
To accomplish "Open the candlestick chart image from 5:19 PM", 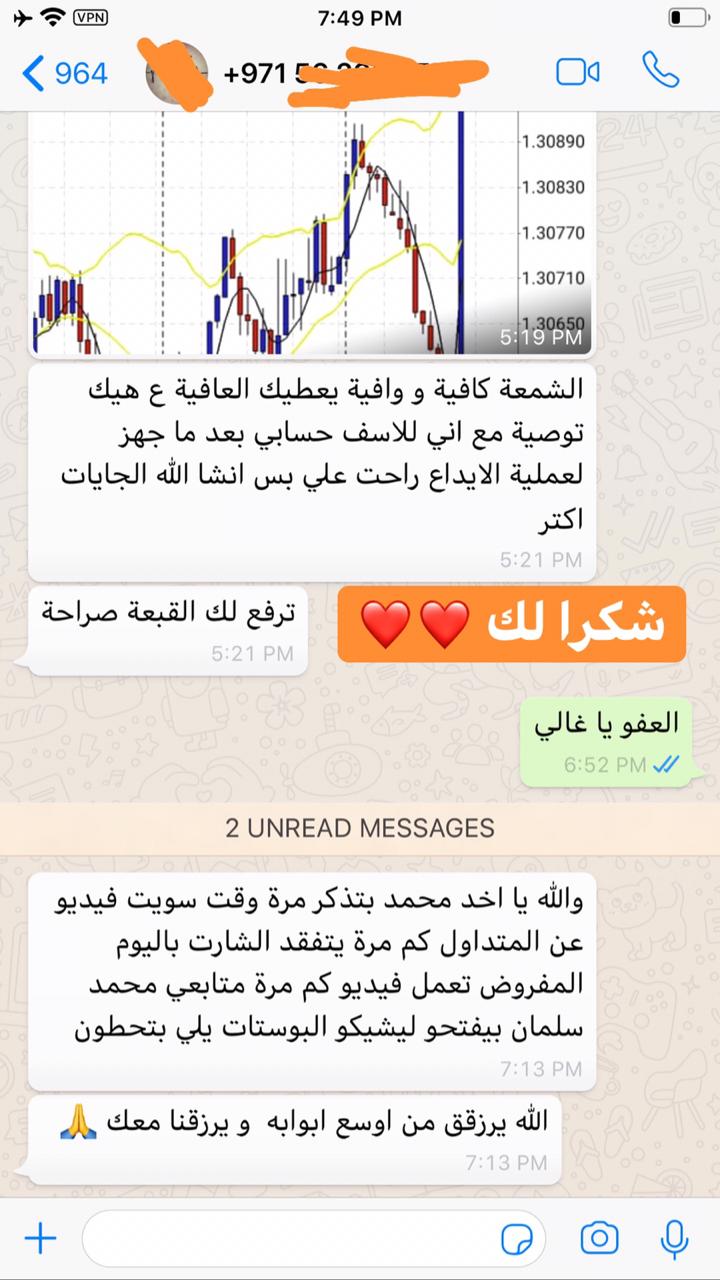I will coord(310,235).
